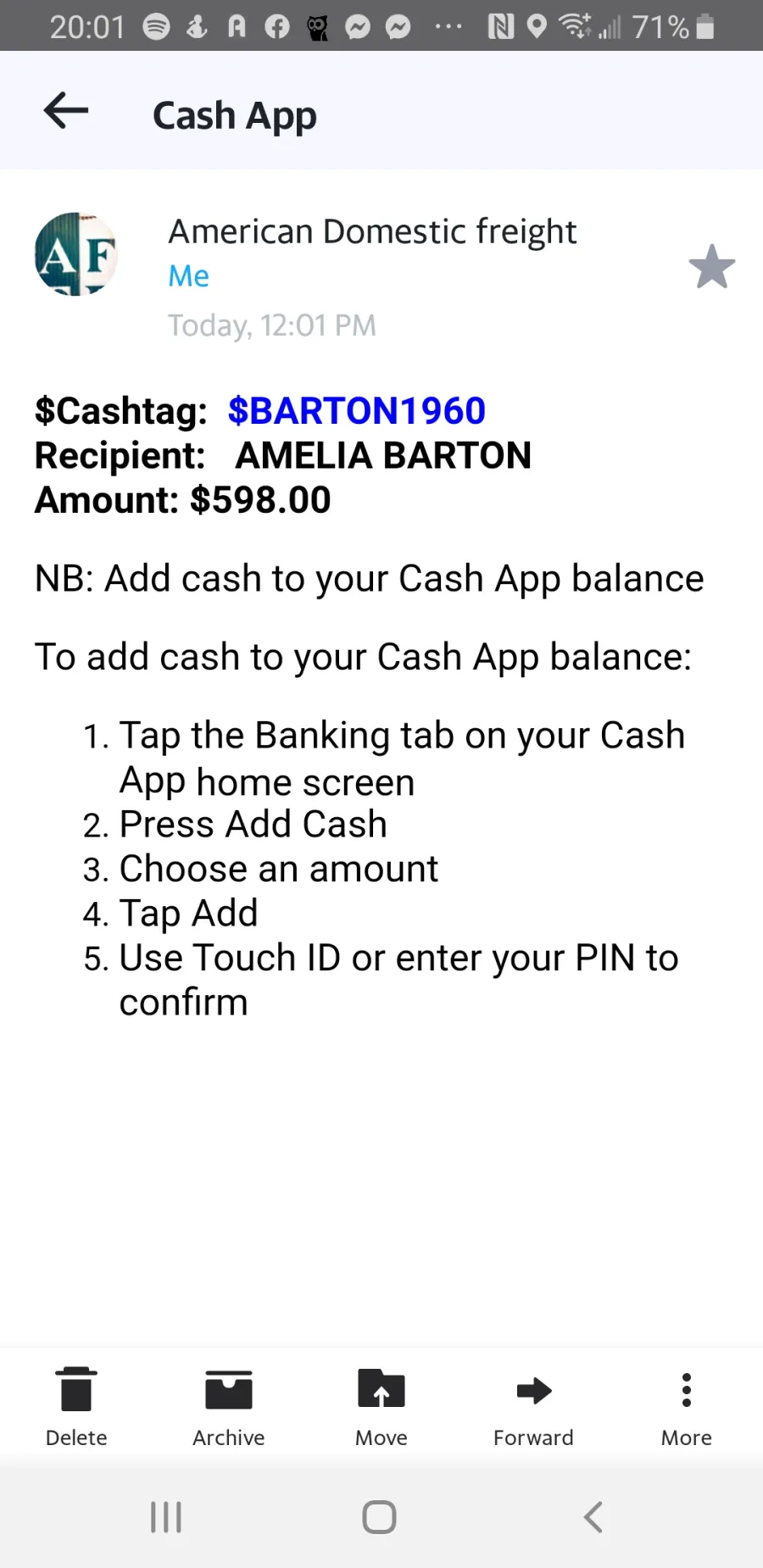This screenshot has width=763, height=1568.
Task: Forward this email
Action: [x=534, y=1407]
